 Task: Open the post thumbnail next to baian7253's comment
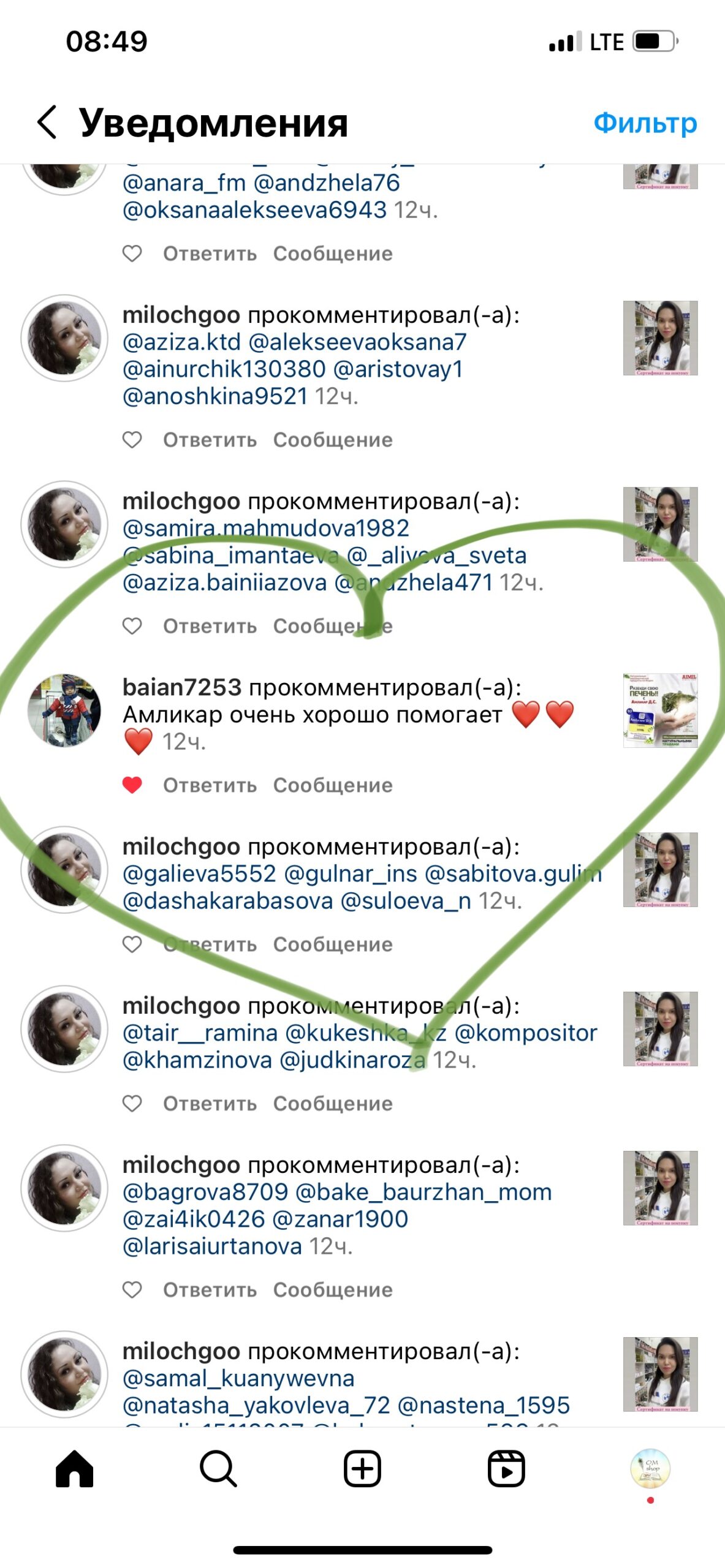[660, 710]
